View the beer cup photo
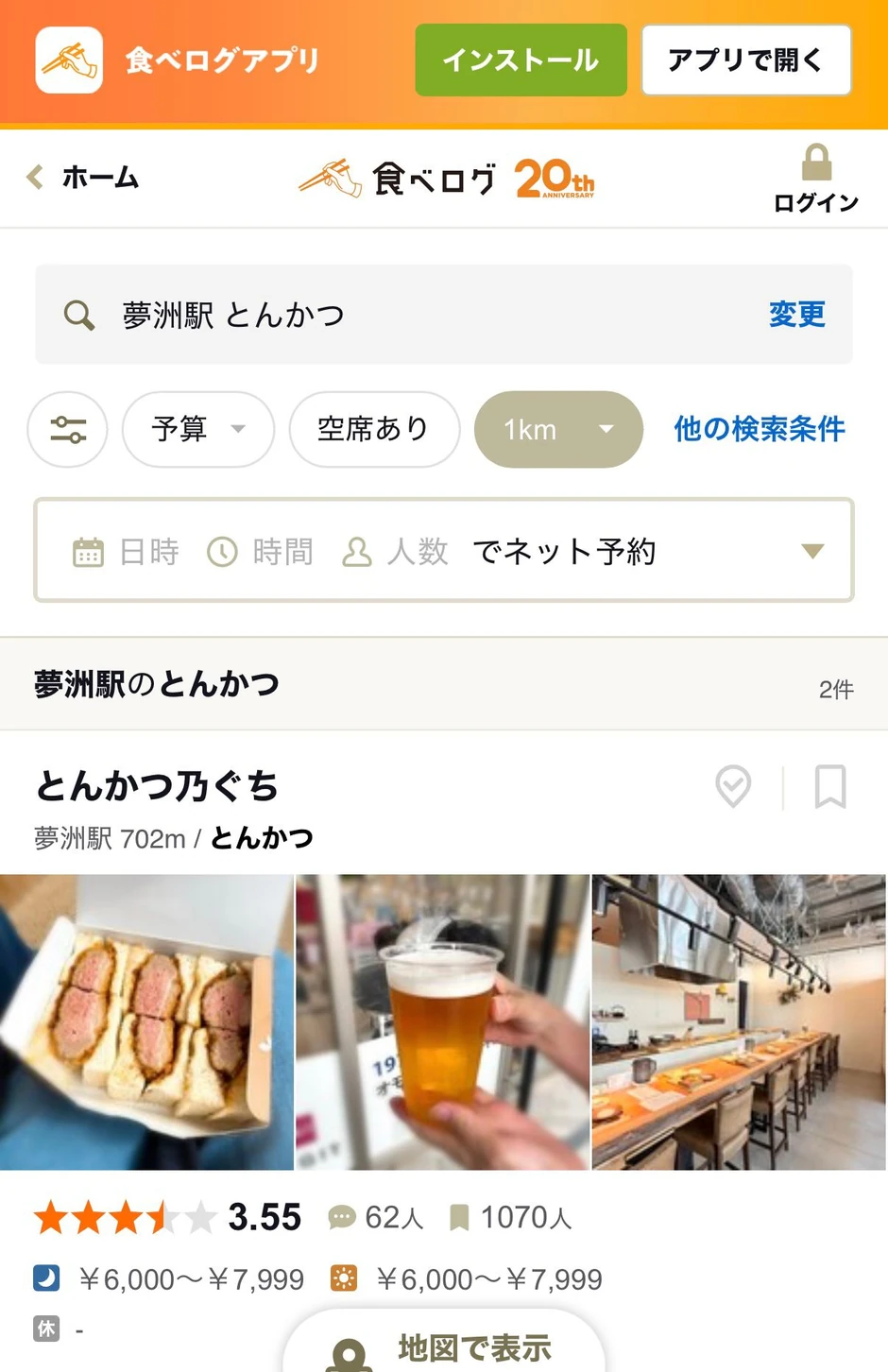 click(x=442, y=1021)
